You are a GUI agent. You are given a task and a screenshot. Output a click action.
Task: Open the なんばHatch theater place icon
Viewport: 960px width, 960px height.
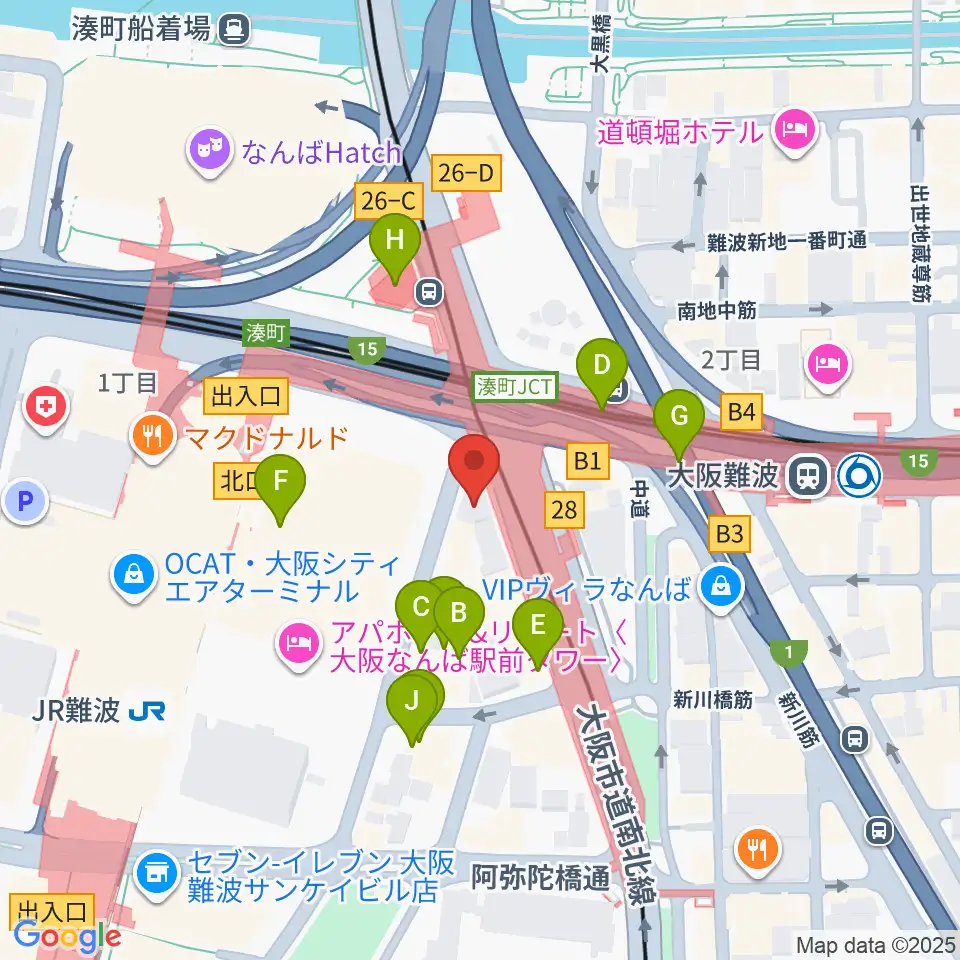pos(210,151)
